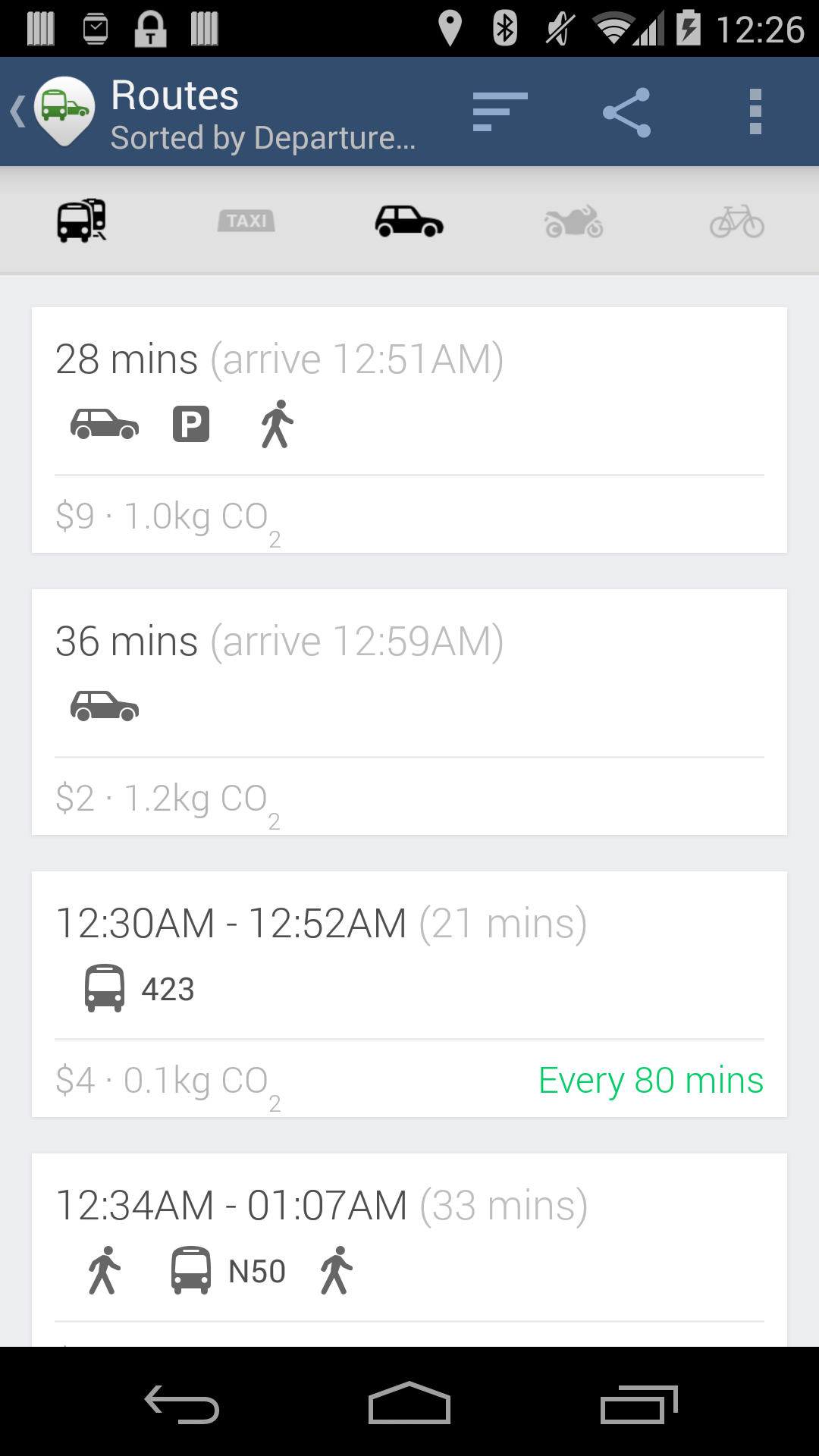Share these routes
Viewport: 819px width, 1456px height.
[x=626, y=112]
